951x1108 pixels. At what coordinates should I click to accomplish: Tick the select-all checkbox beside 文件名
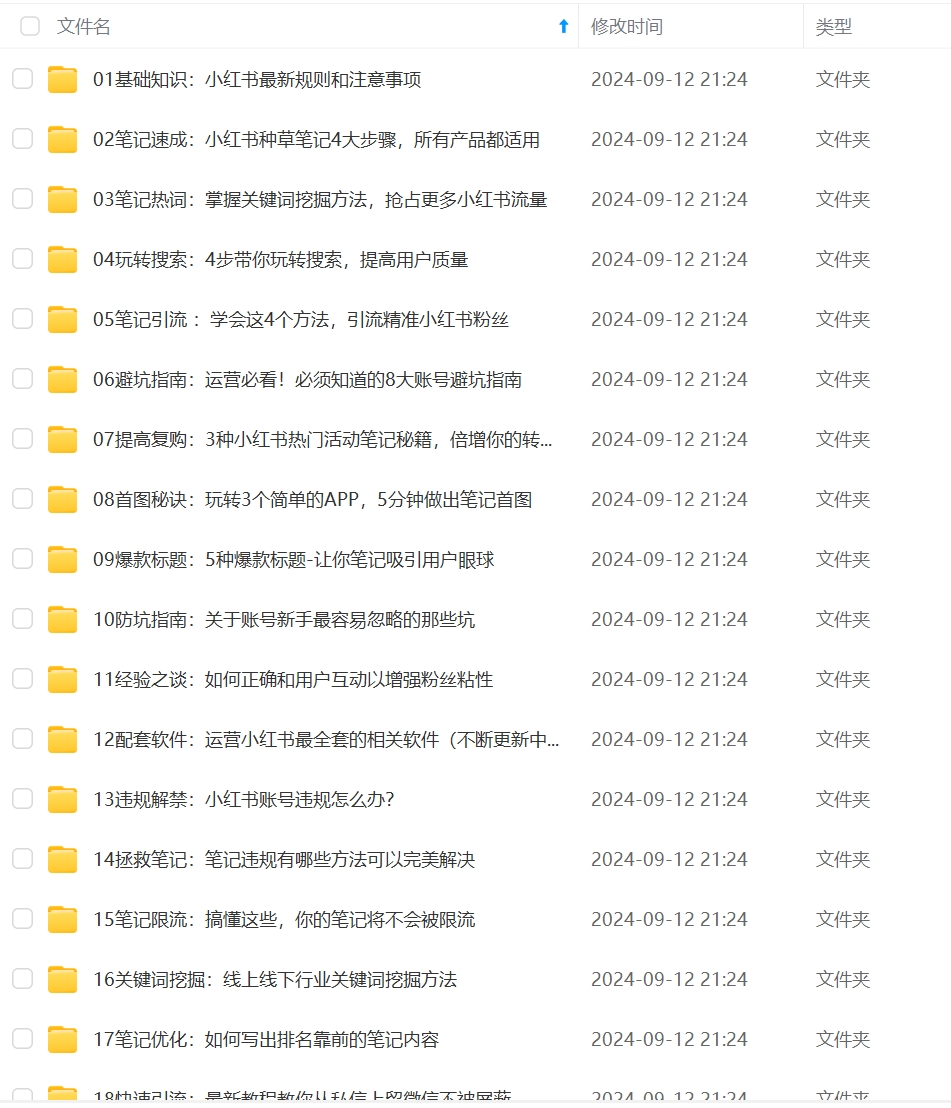(x=30, y=26)
